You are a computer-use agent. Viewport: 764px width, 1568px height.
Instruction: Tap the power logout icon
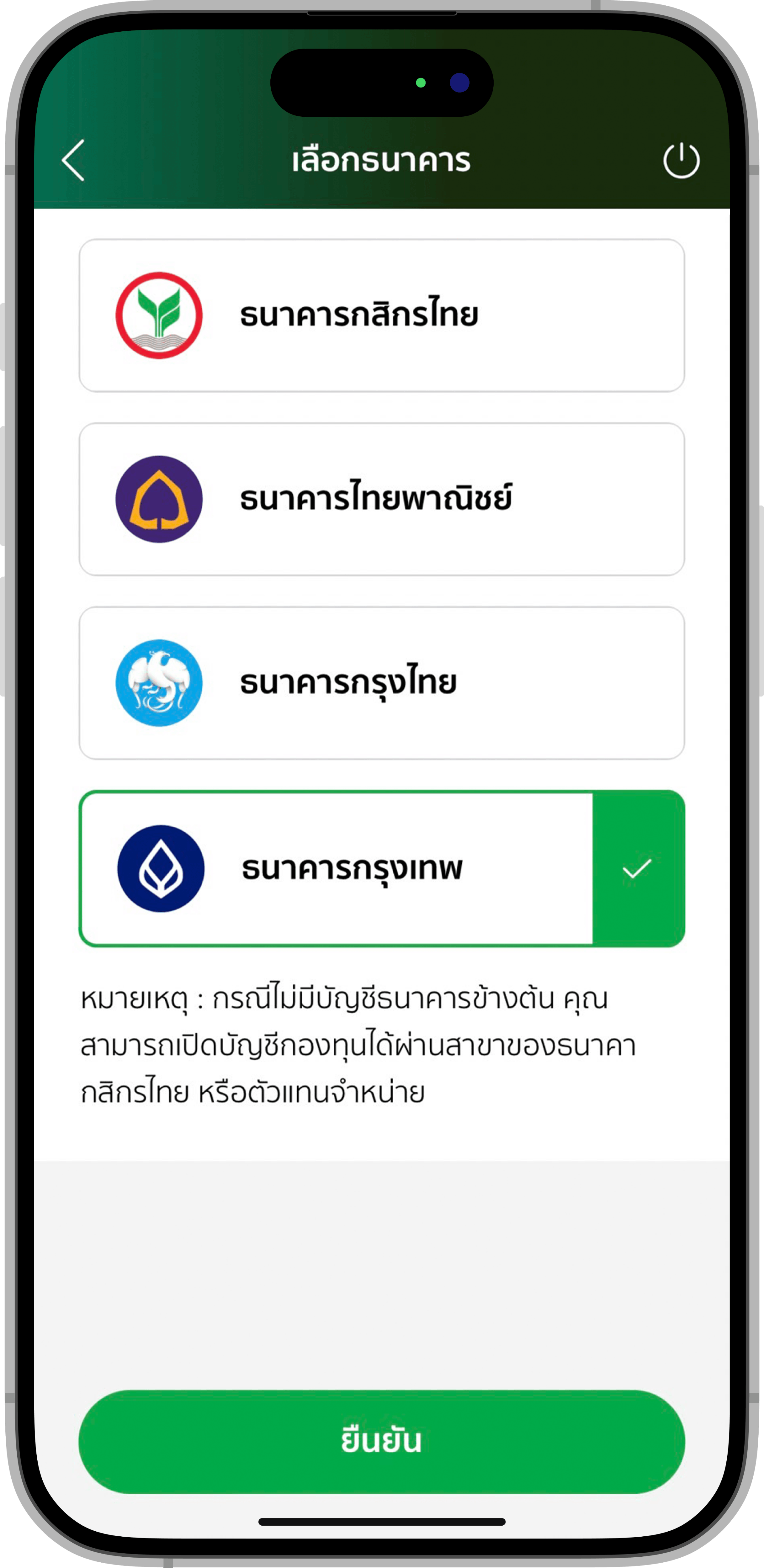[x=681, y=161]
